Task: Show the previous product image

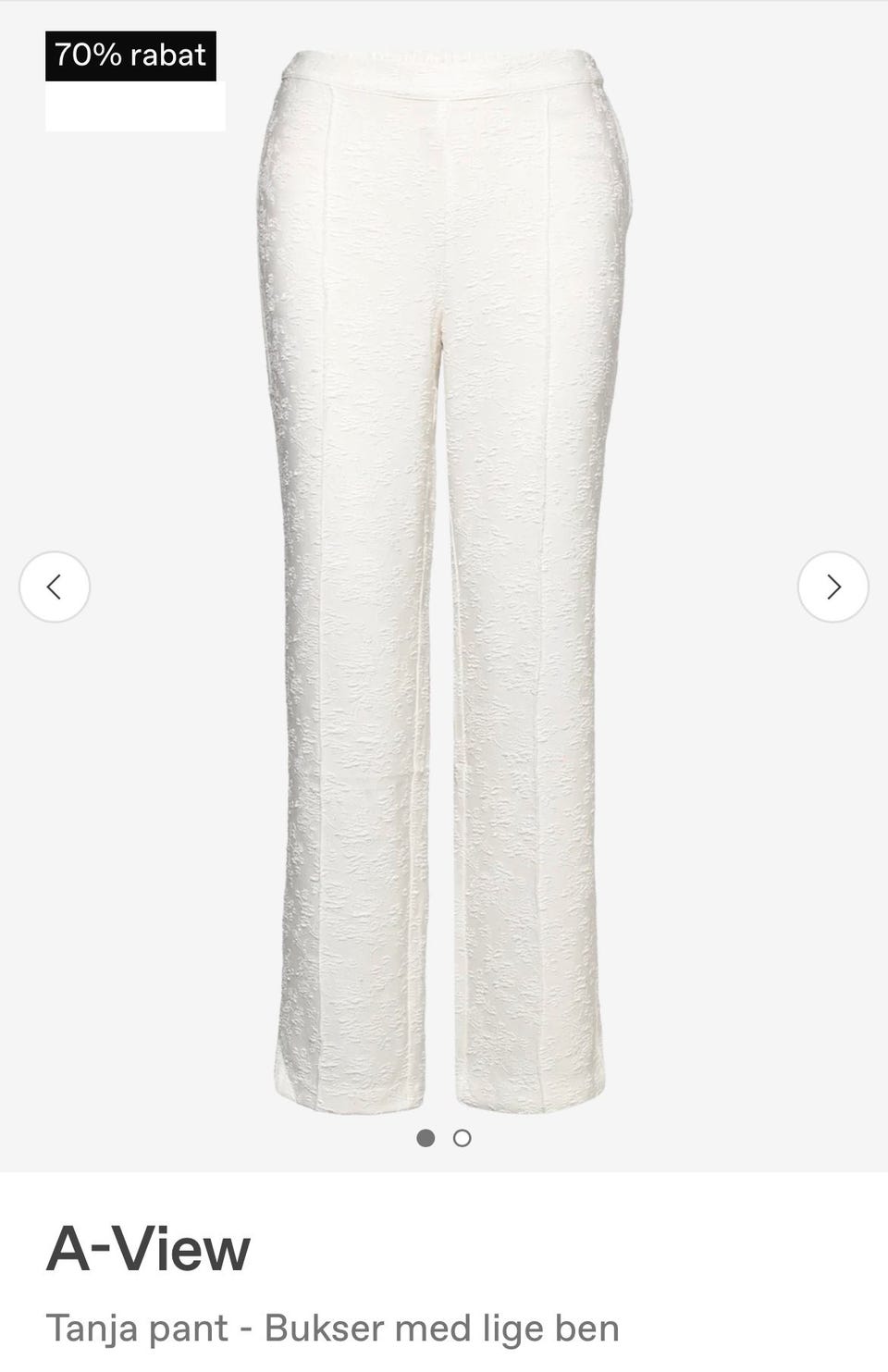Action: tap(55, 587)
